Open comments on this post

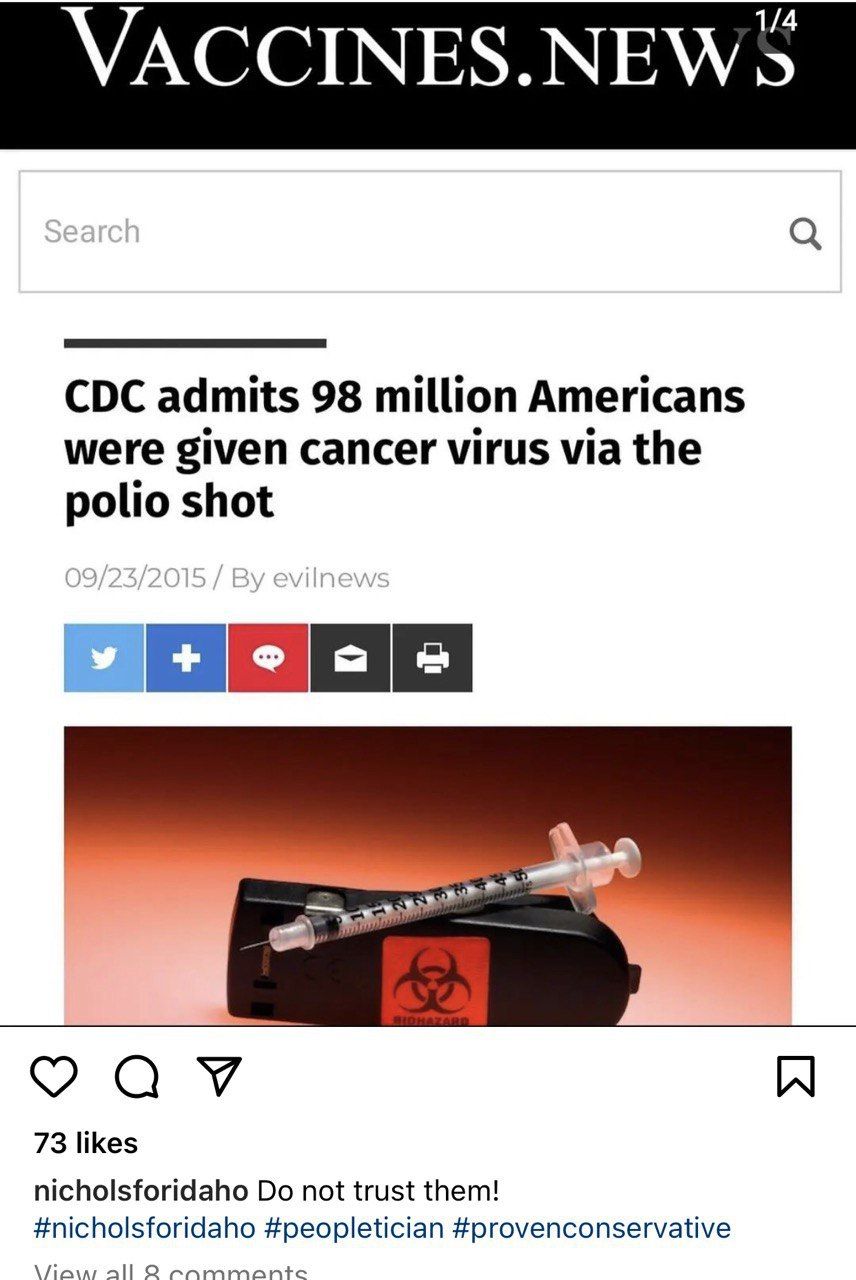click(x=137, y=1077)
